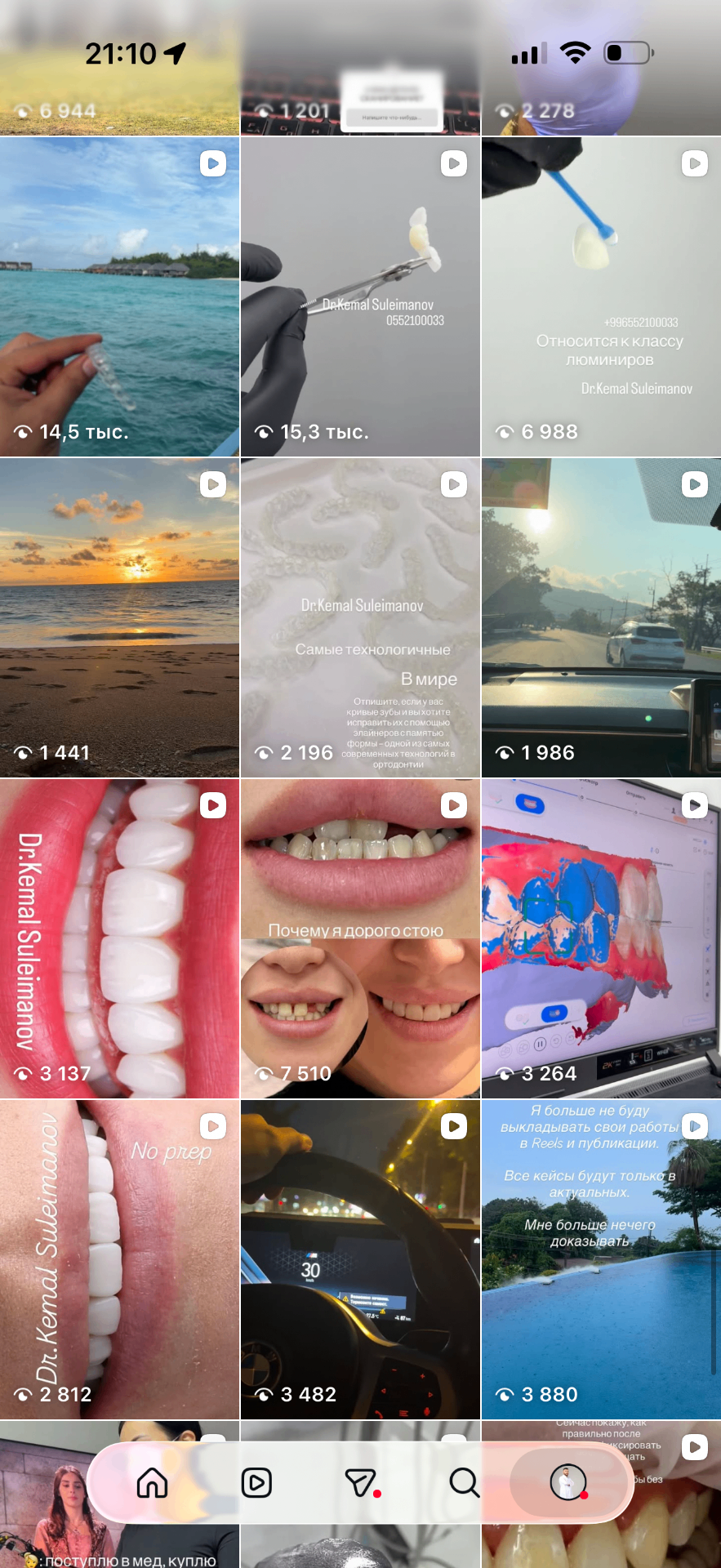Viewport: 721px width, 1568px height.
Task: Open the profile tab with avatar
Action: 568,1482
